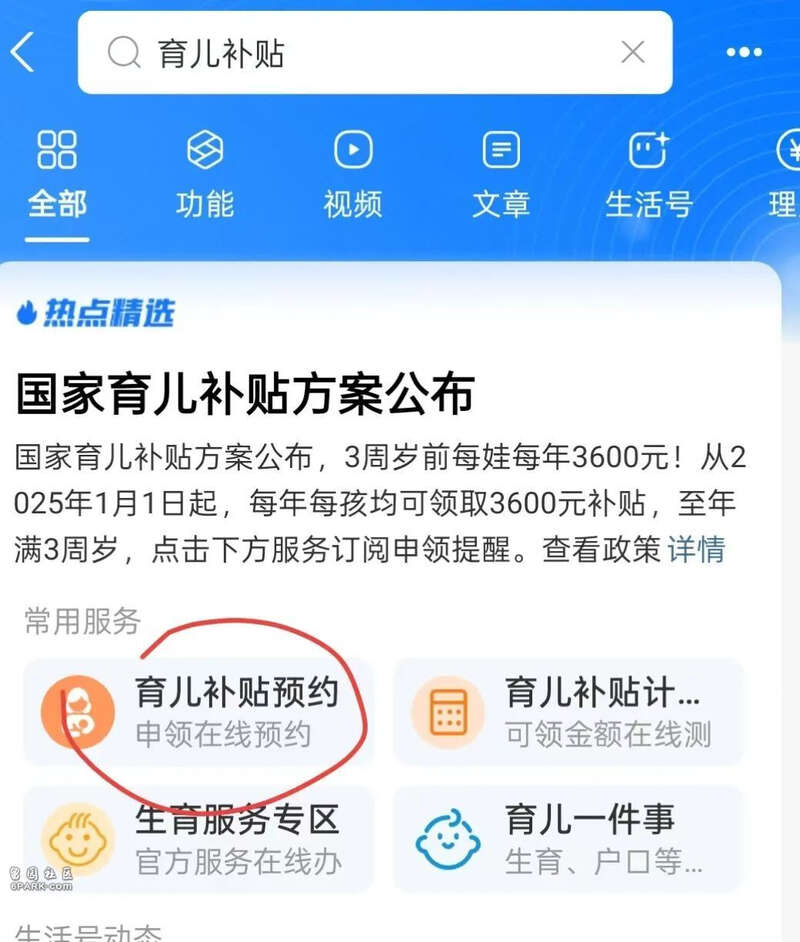
Task: Open the 生育服务专区 service
Action: point(198,839)
